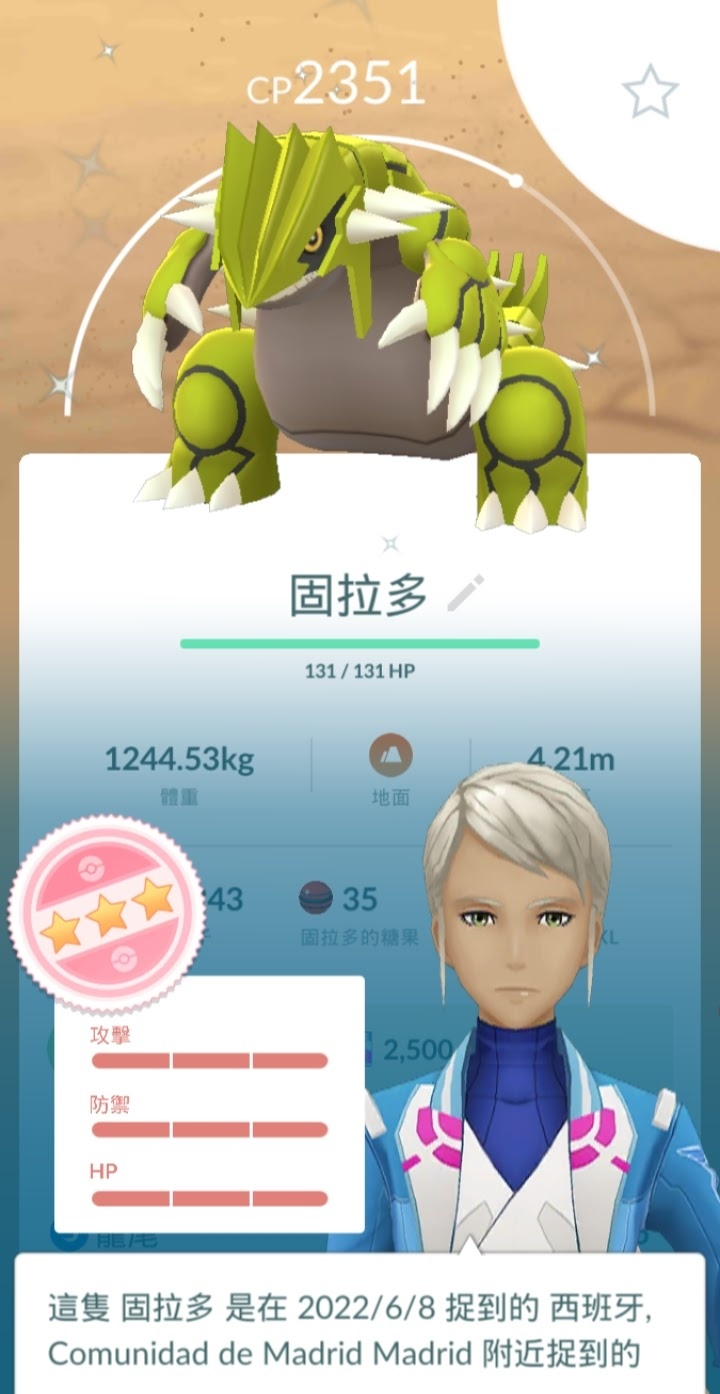
Task: Tap the appraisal speech bubble to continue
Action: point(360,1328)
